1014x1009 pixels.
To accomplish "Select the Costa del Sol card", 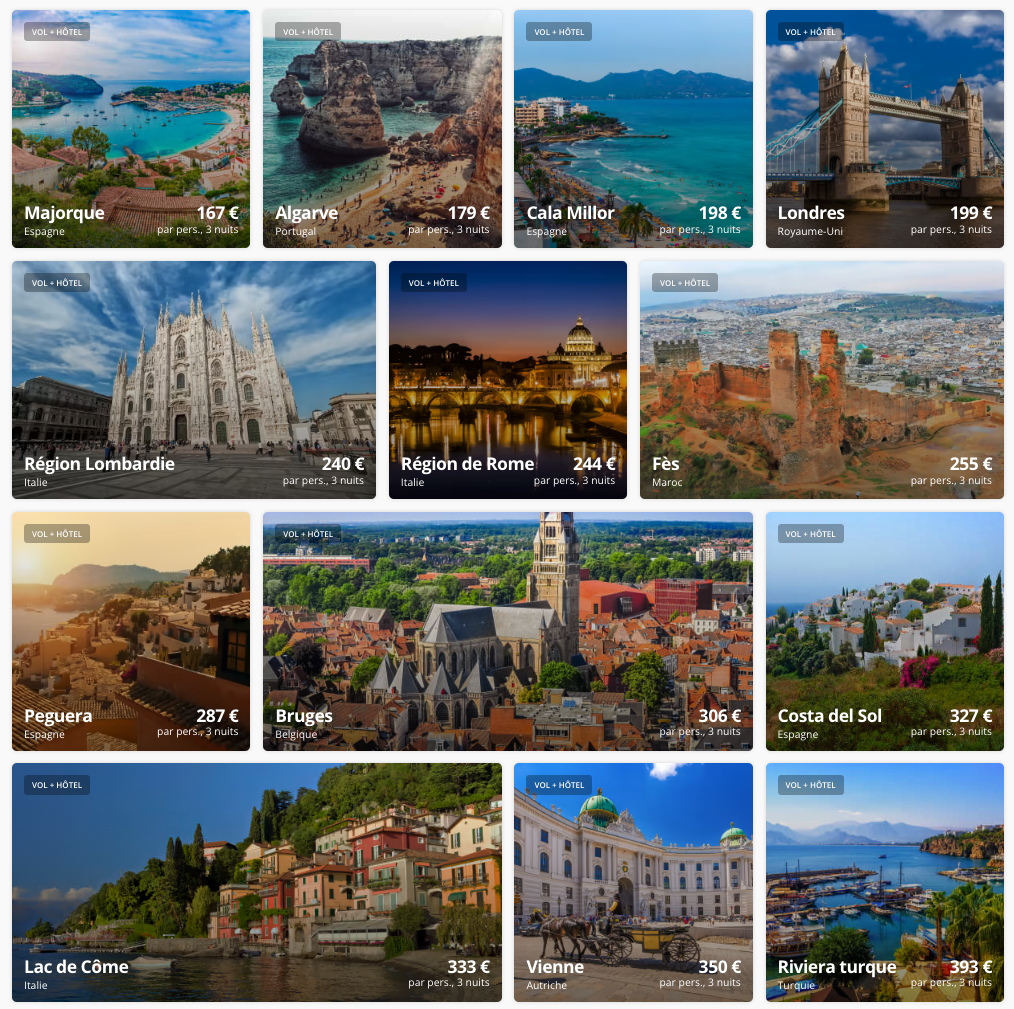I will click(884, 631).
